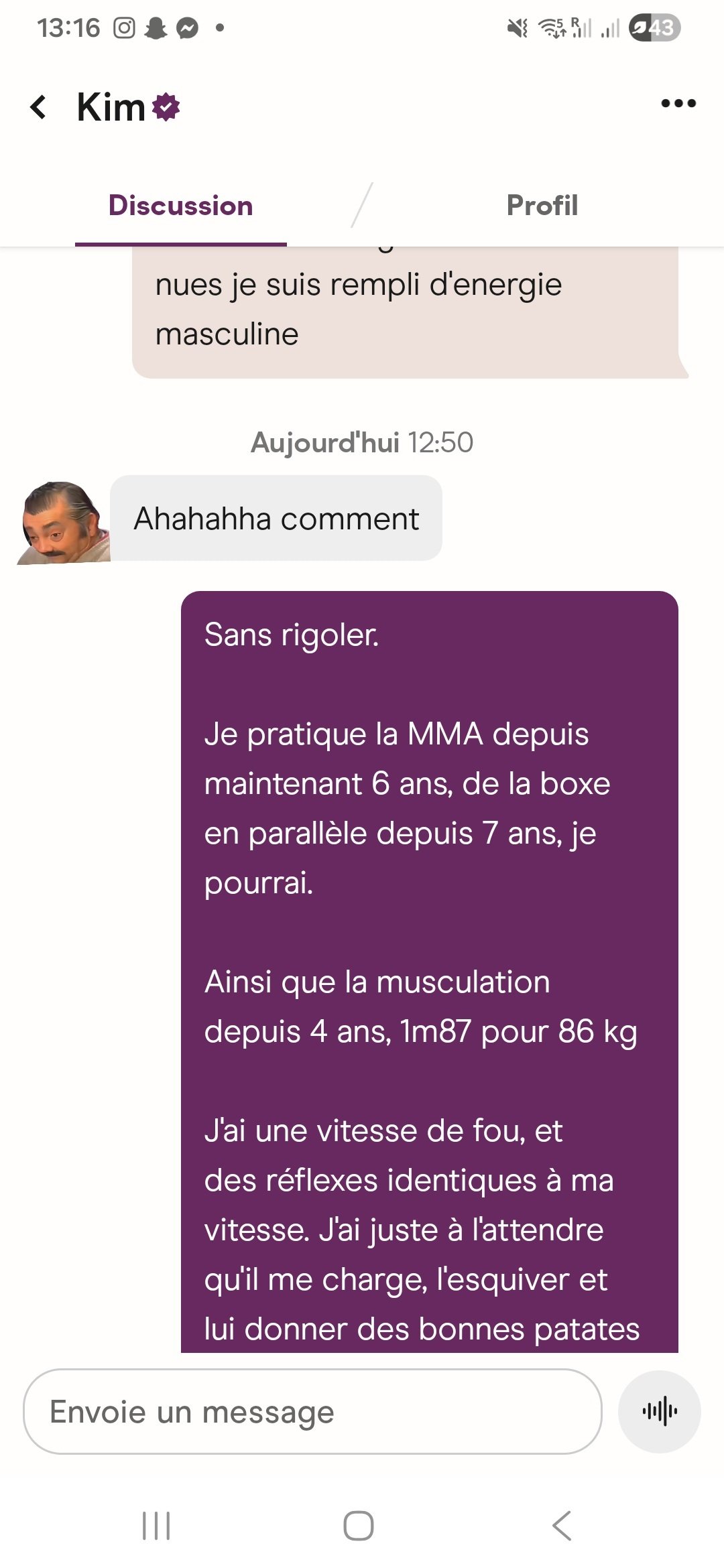Screen dimensions: 724x1568
Task: Open Kim's profile picture avatar
Action: pyautogui.click(x=62, y=522)
